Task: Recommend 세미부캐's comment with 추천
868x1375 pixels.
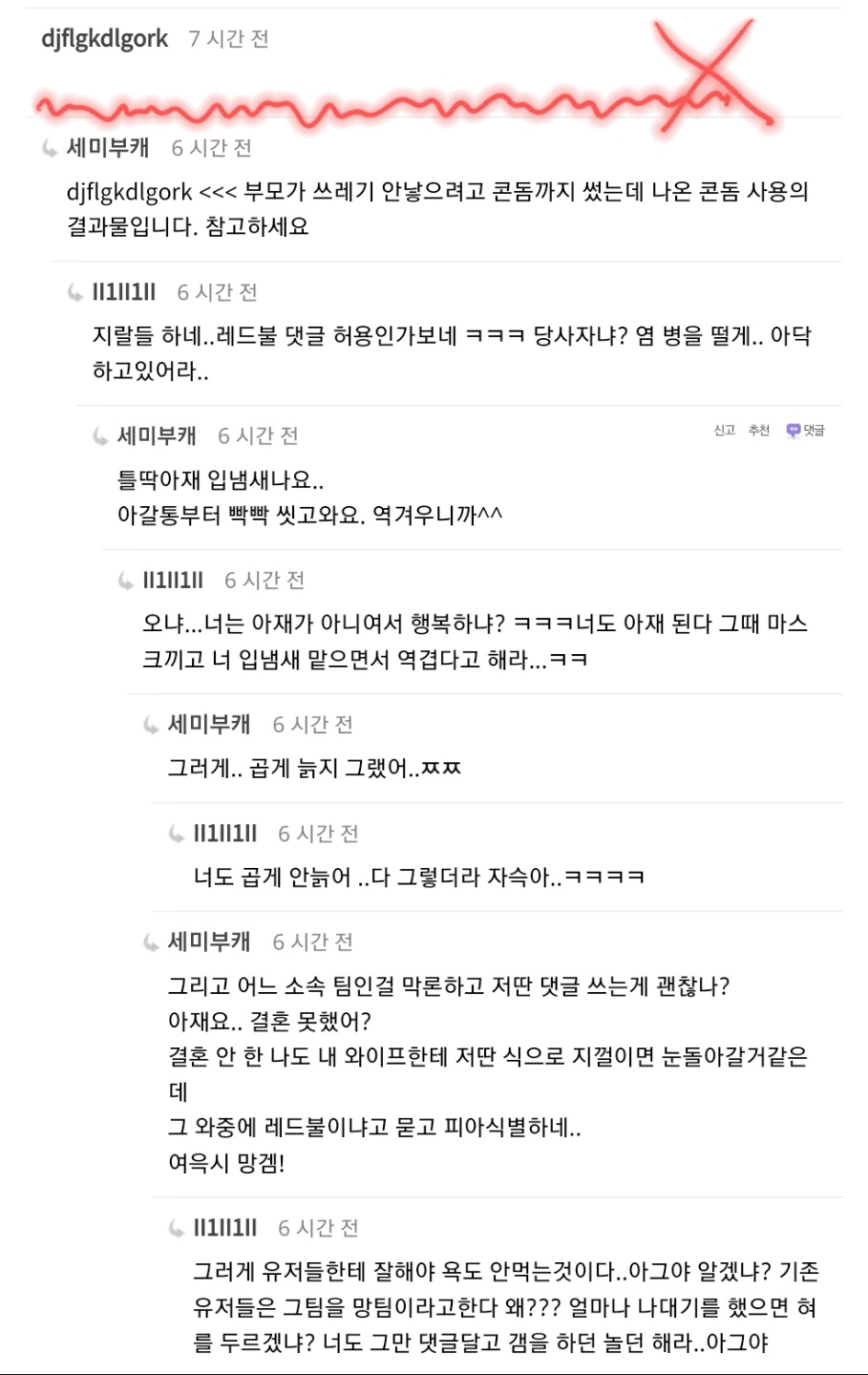Action: coord(759,431)
